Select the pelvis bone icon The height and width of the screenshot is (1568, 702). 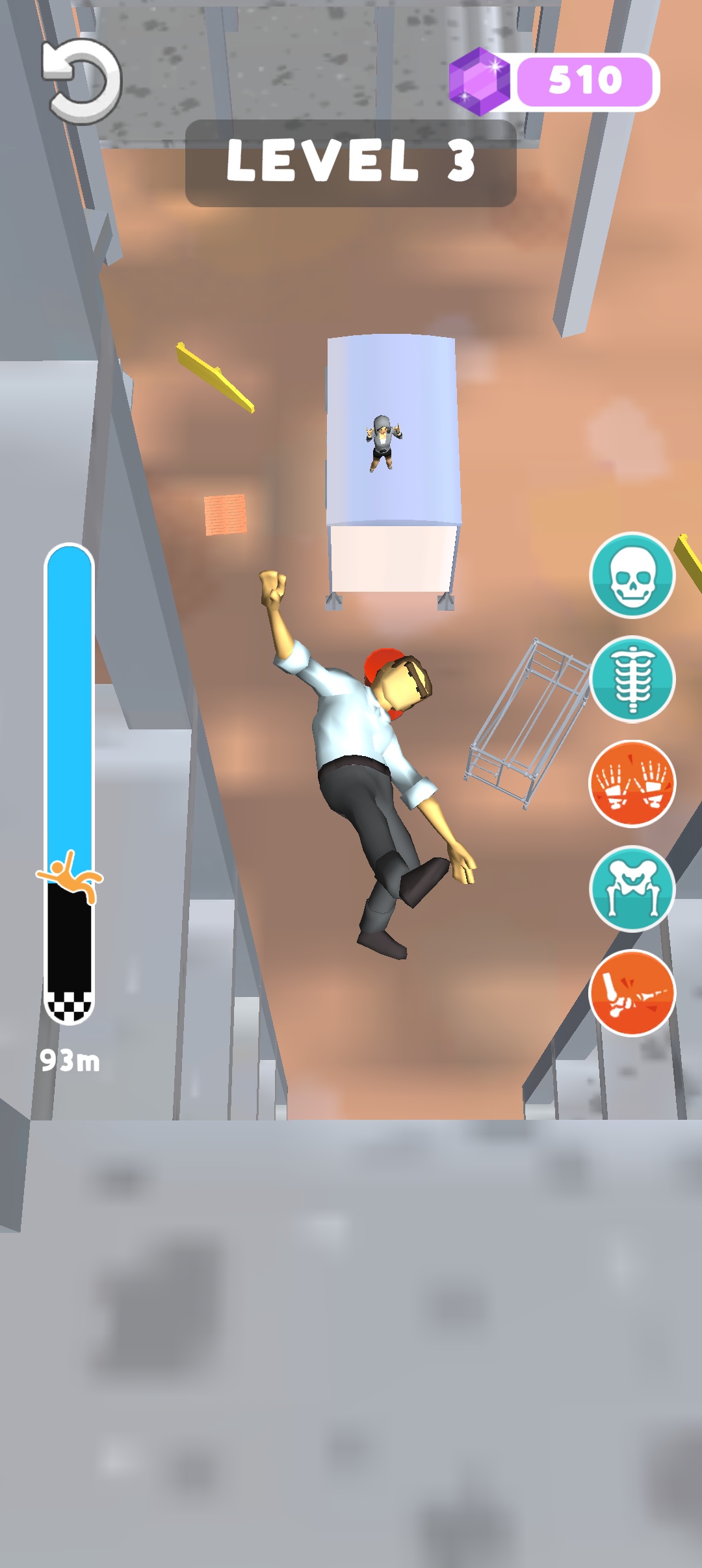tap(632, 889)
